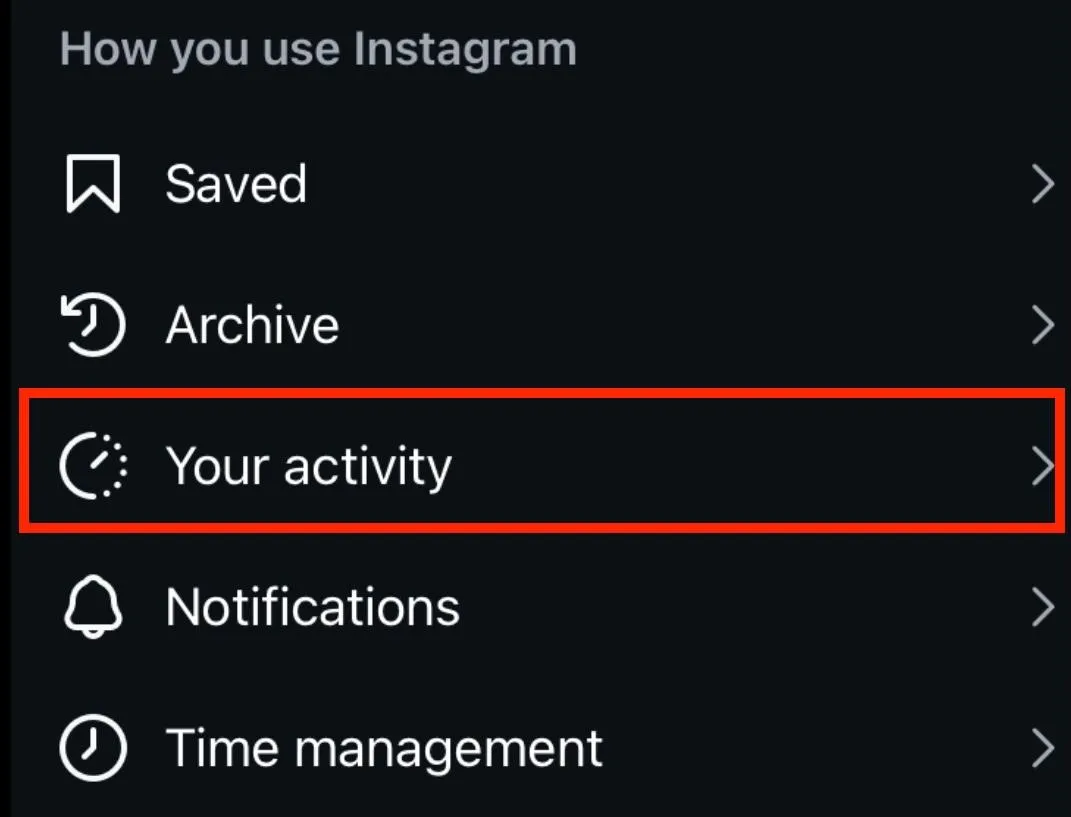
Task: Go to Archive
Action: pos(252,326)
